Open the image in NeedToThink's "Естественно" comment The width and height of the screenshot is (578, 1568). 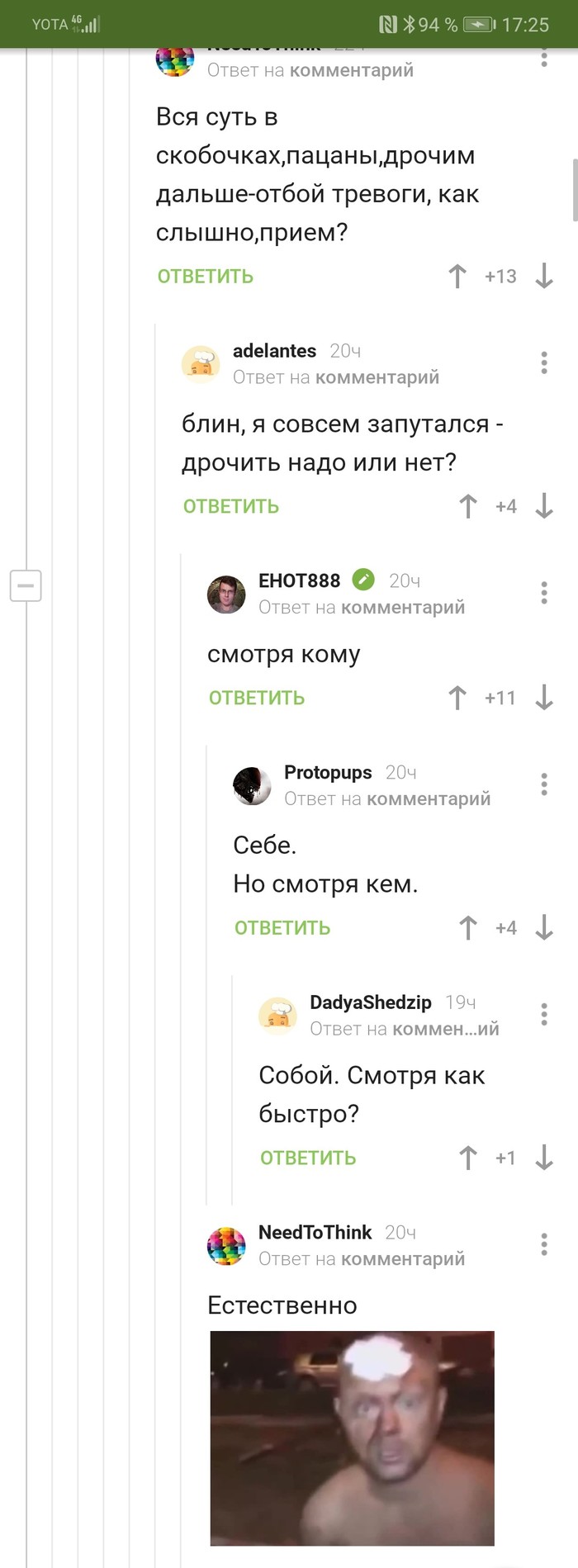click(x=352, y=1438)
